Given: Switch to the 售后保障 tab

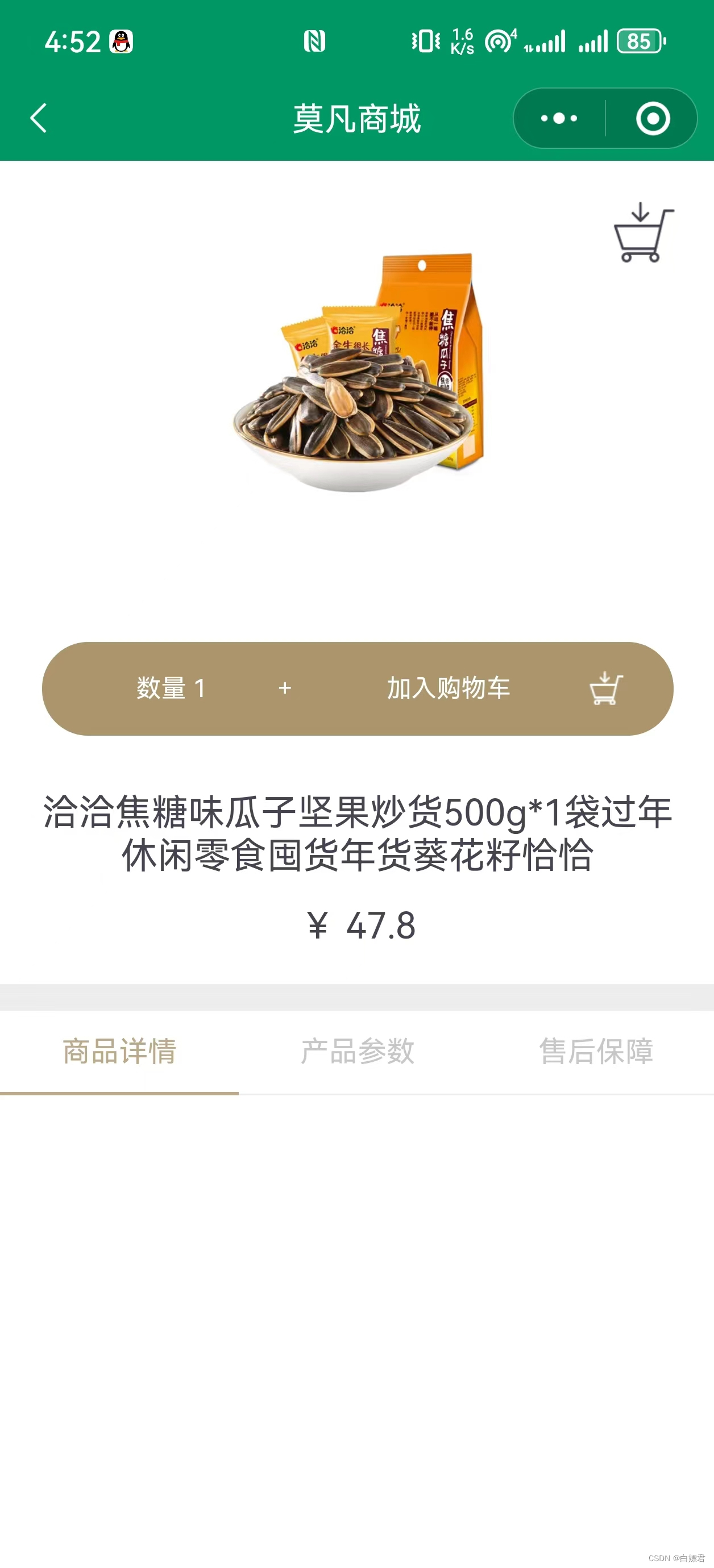Looking at the screenshot, I should [x=595, y=1052].
